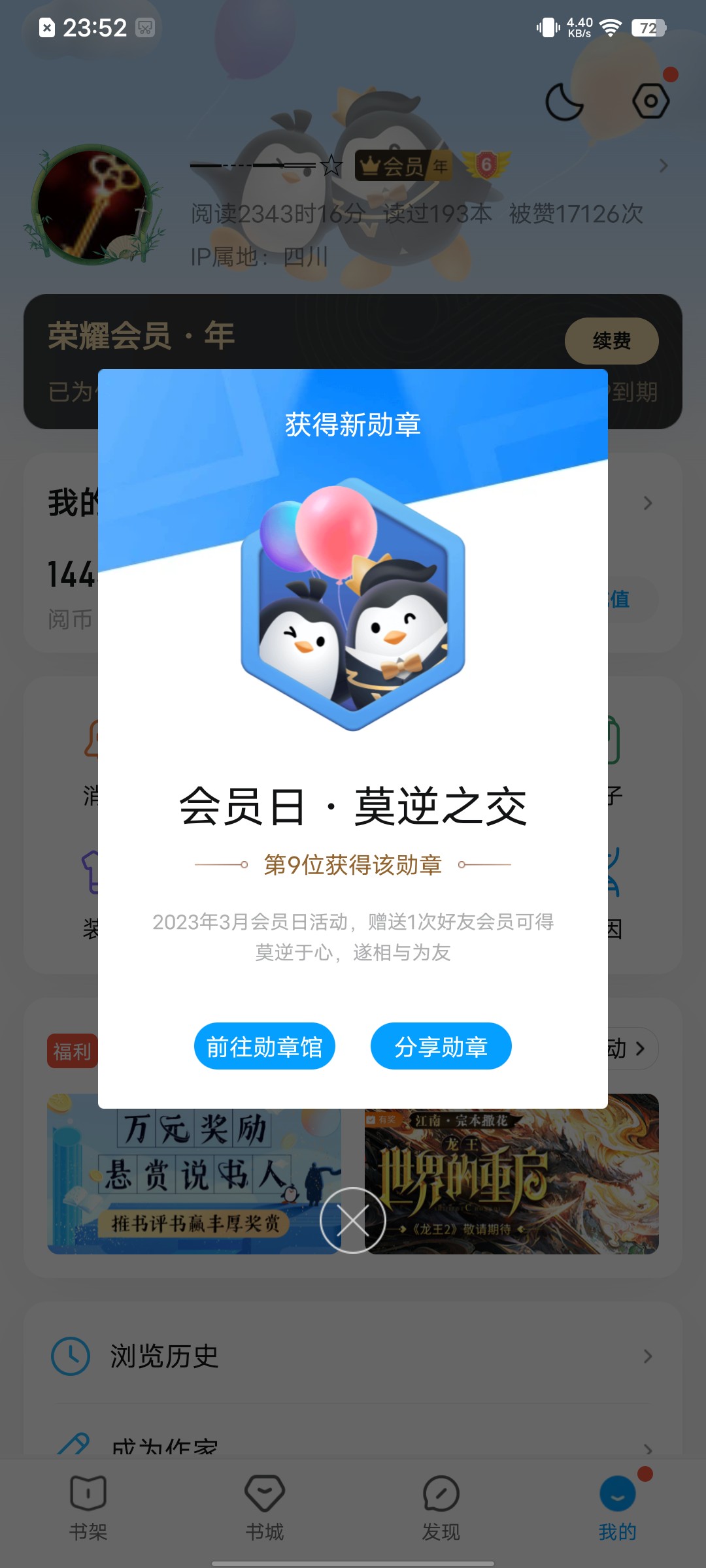
Task: Open the 世界的重启 banner
Action: [x=512, y=1174]
